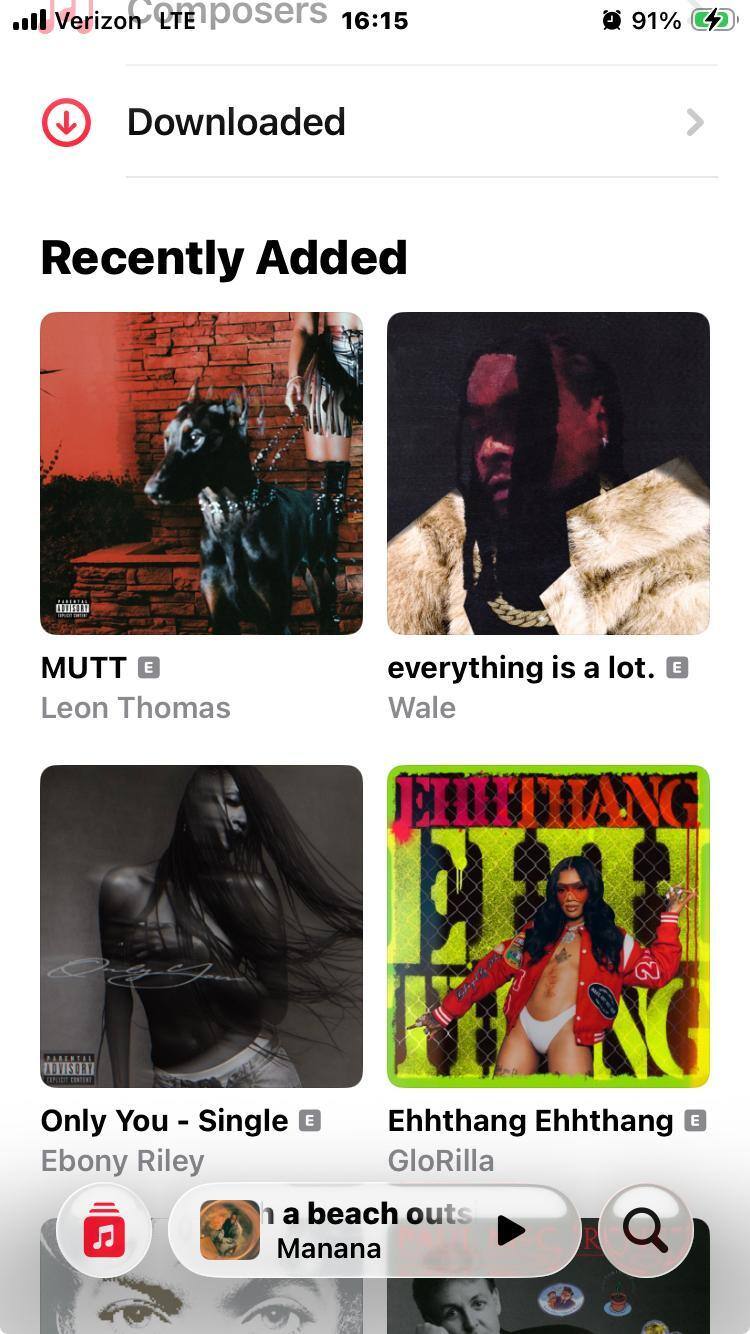Open the search magnifier button
The width and height of the screenshot is (750, 1334).
pos(645,1231)
